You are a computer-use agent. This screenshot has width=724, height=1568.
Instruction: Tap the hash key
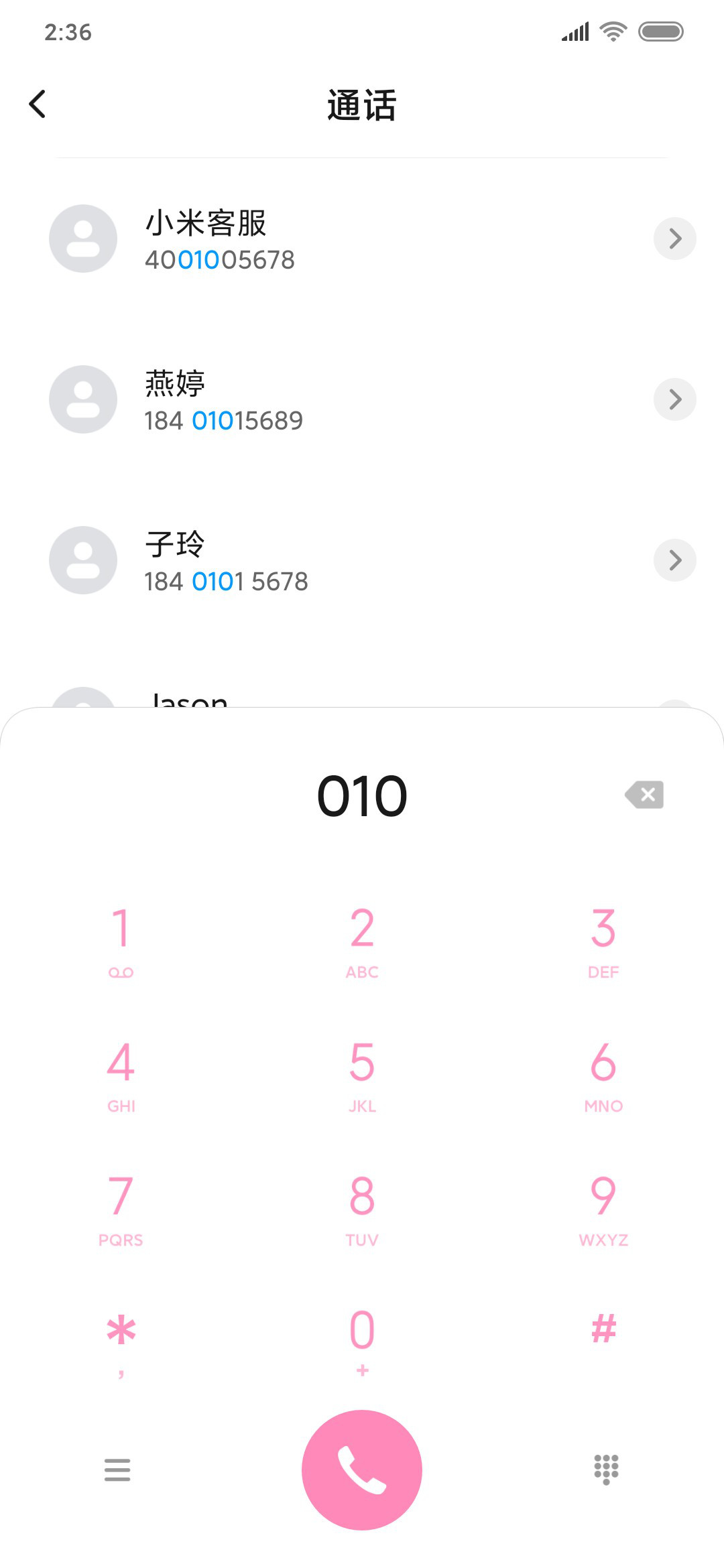pyautogui.click(x=603, y=1344)
